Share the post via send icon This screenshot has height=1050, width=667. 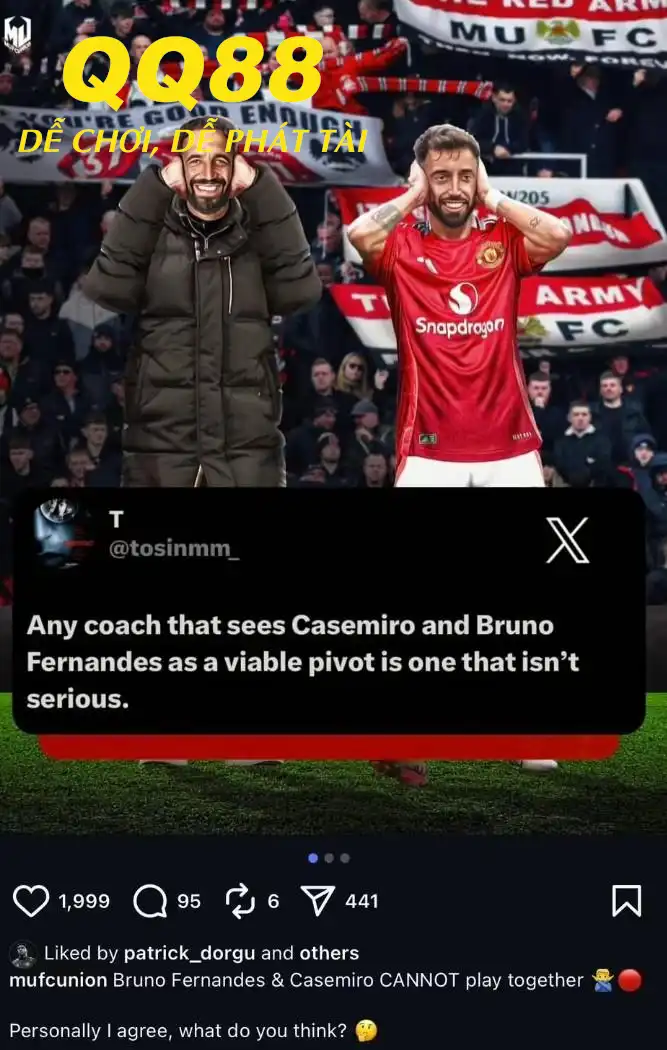317,901
